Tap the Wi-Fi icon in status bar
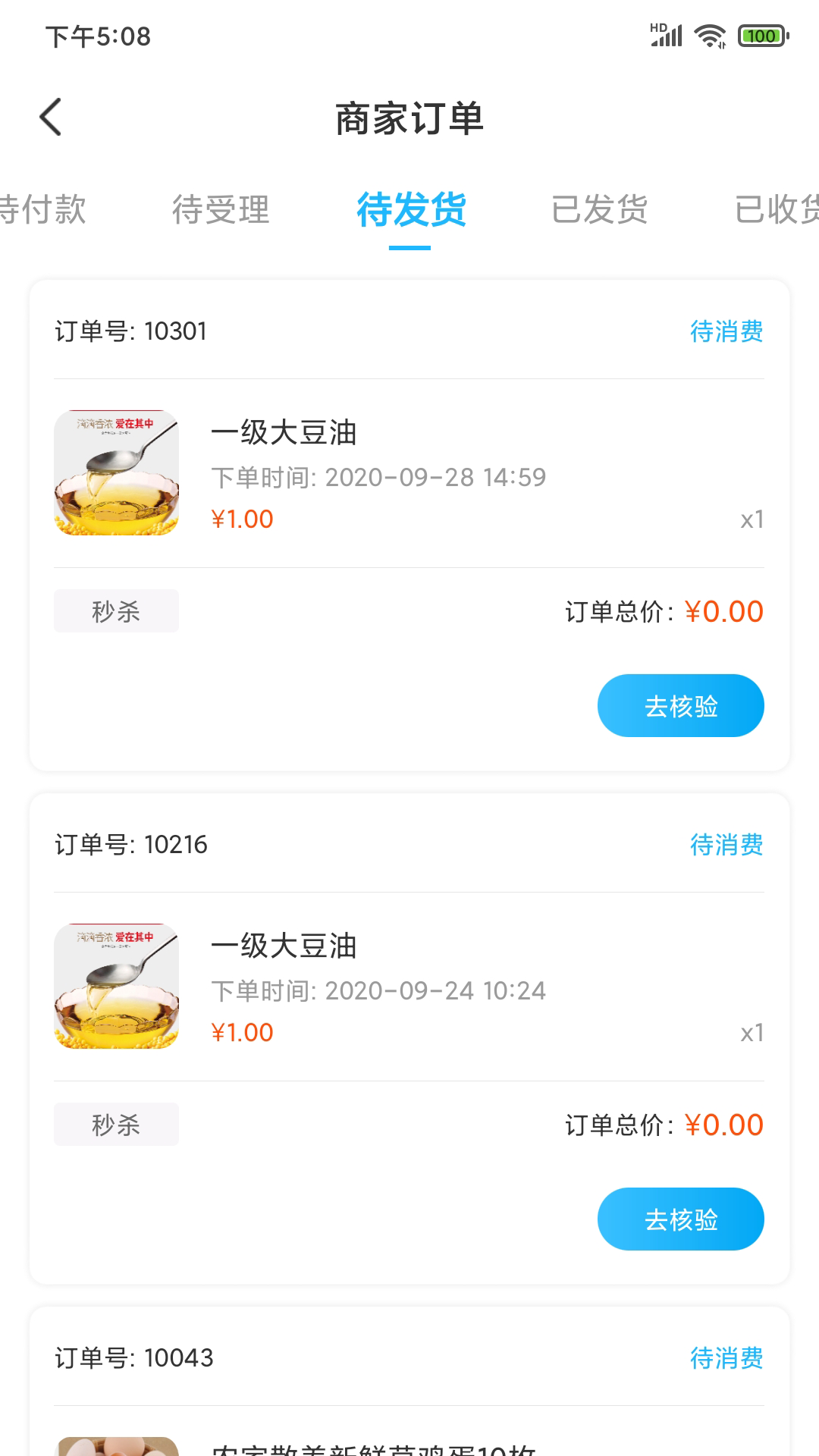This screenshot has width=819, height=1456. coord(709,36)
